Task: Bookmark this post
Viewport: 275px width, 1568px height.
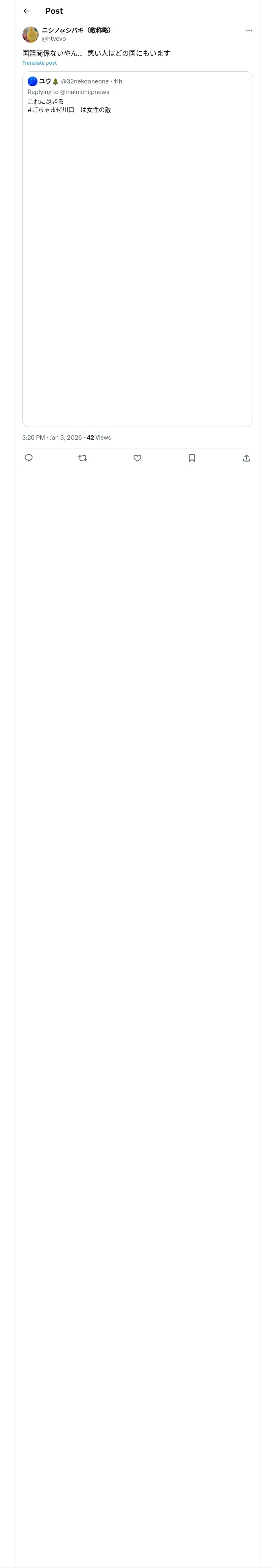Action: pyautogui.click(x=192, y=458)
